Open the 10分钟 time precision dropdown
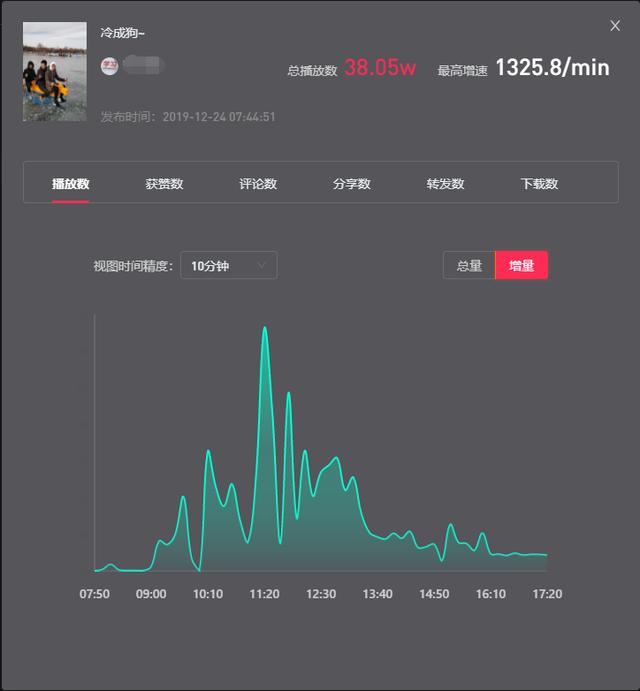 tap(228, 266)
